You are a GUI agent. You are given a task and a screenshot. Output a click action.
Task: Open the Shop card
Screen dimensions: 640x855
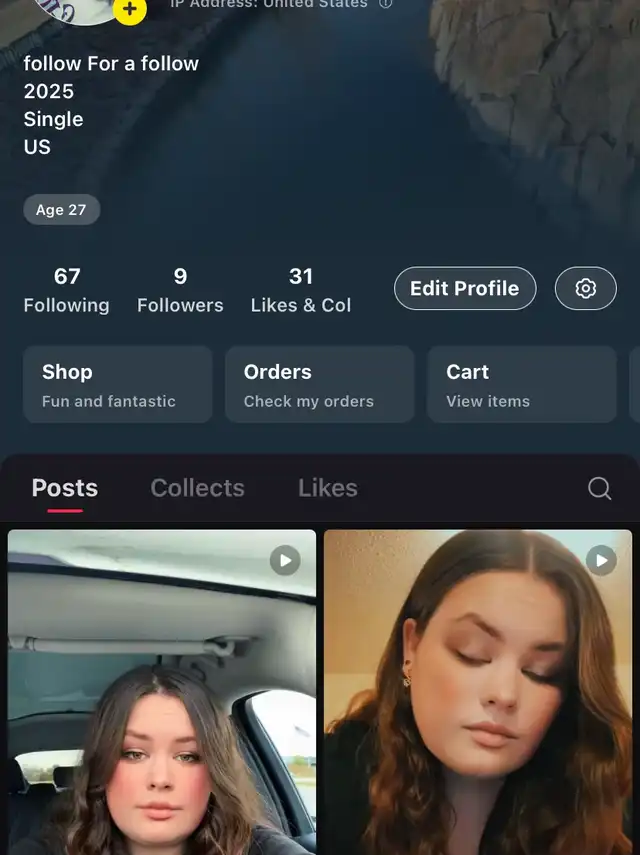[117, 385]
